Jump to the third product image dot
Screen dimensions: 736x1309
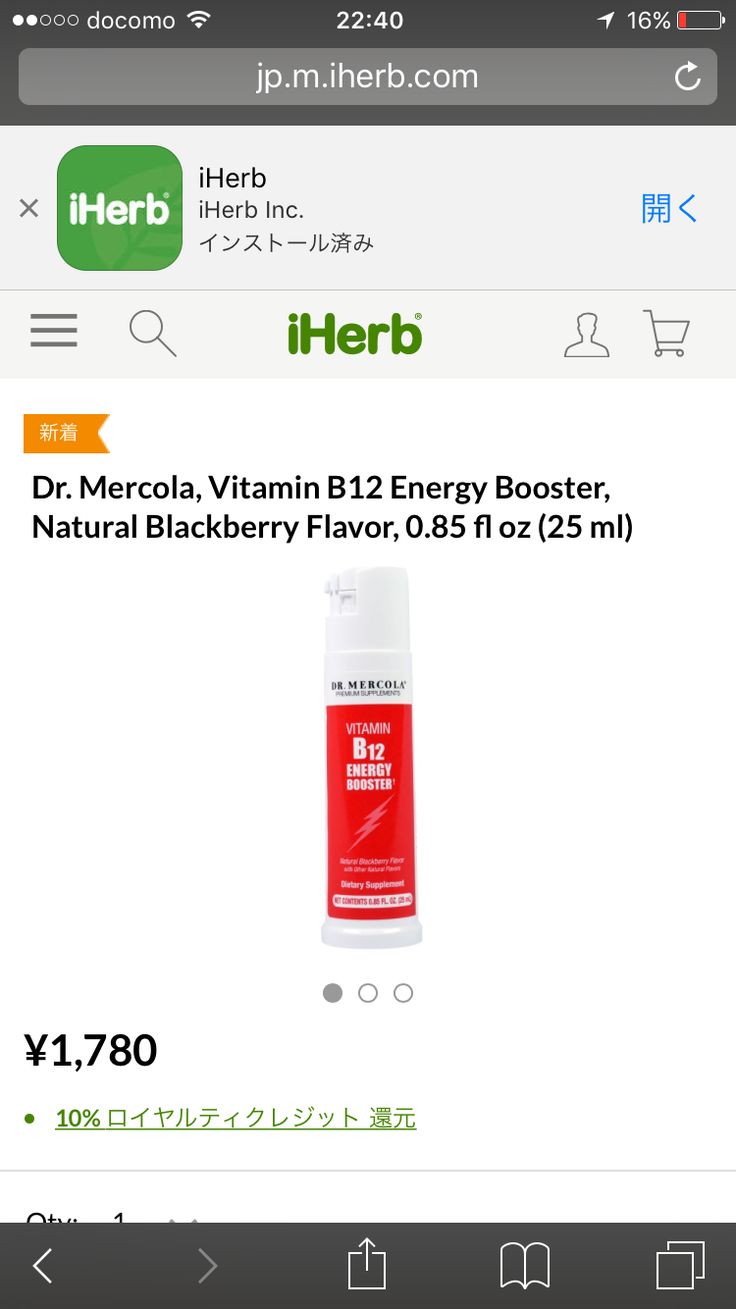click(x=403, y=993)
